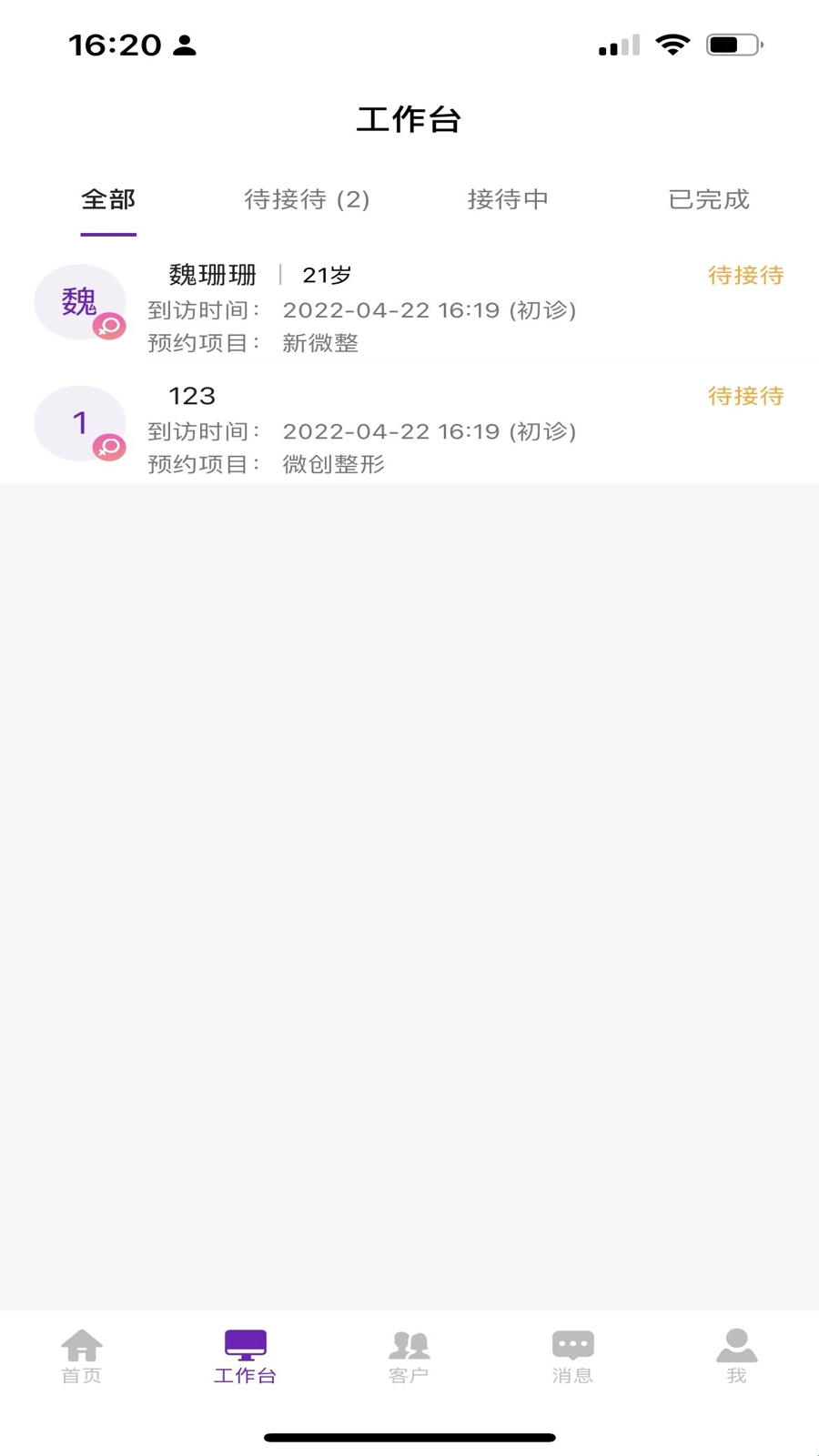This screenshot has width=819, height=1456.
Task: Switch to the 待接待 (2) tab
Action: coord(308,200)
